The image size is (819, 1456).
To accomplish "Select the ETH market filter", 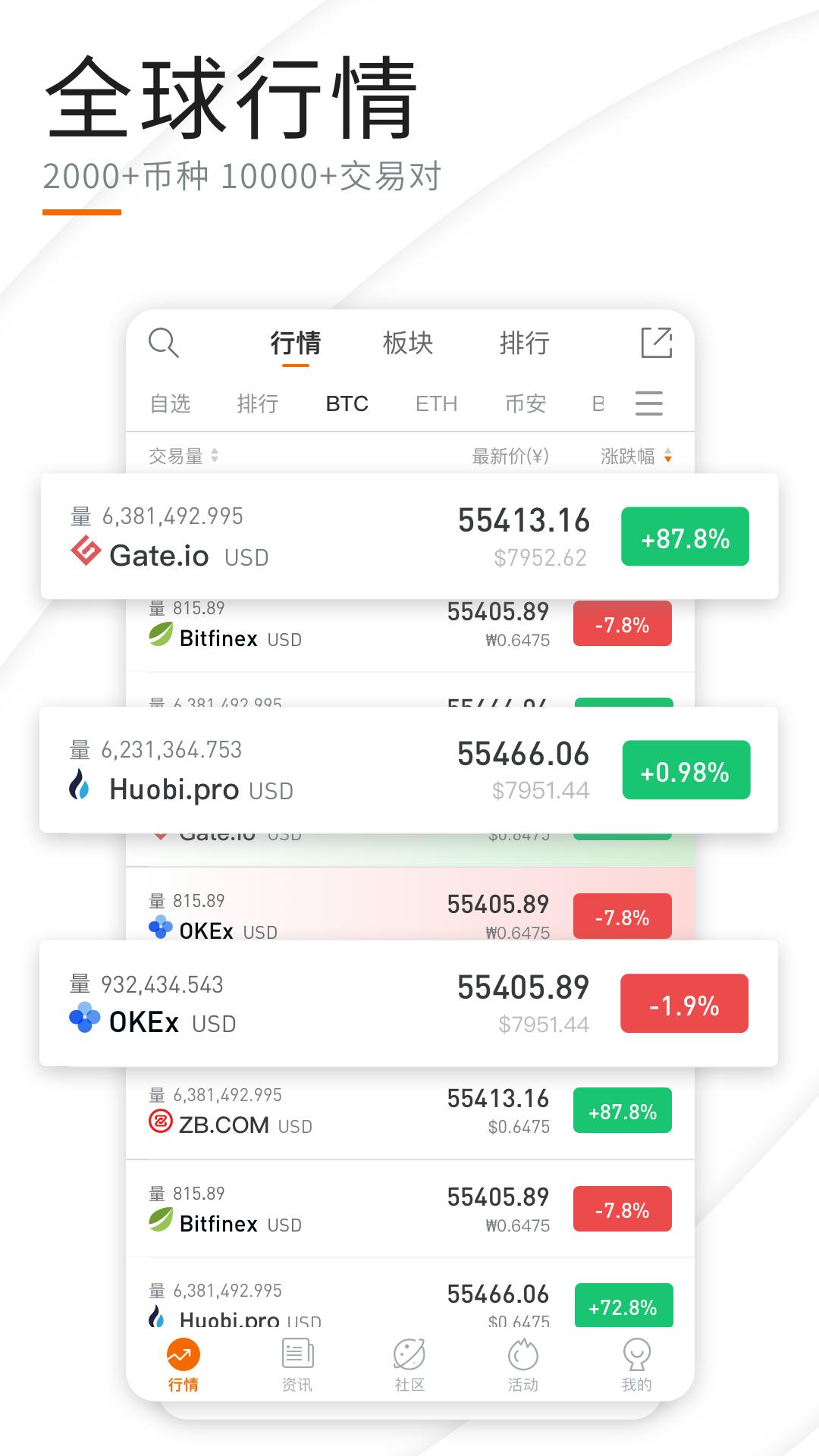I will point(436,404).
